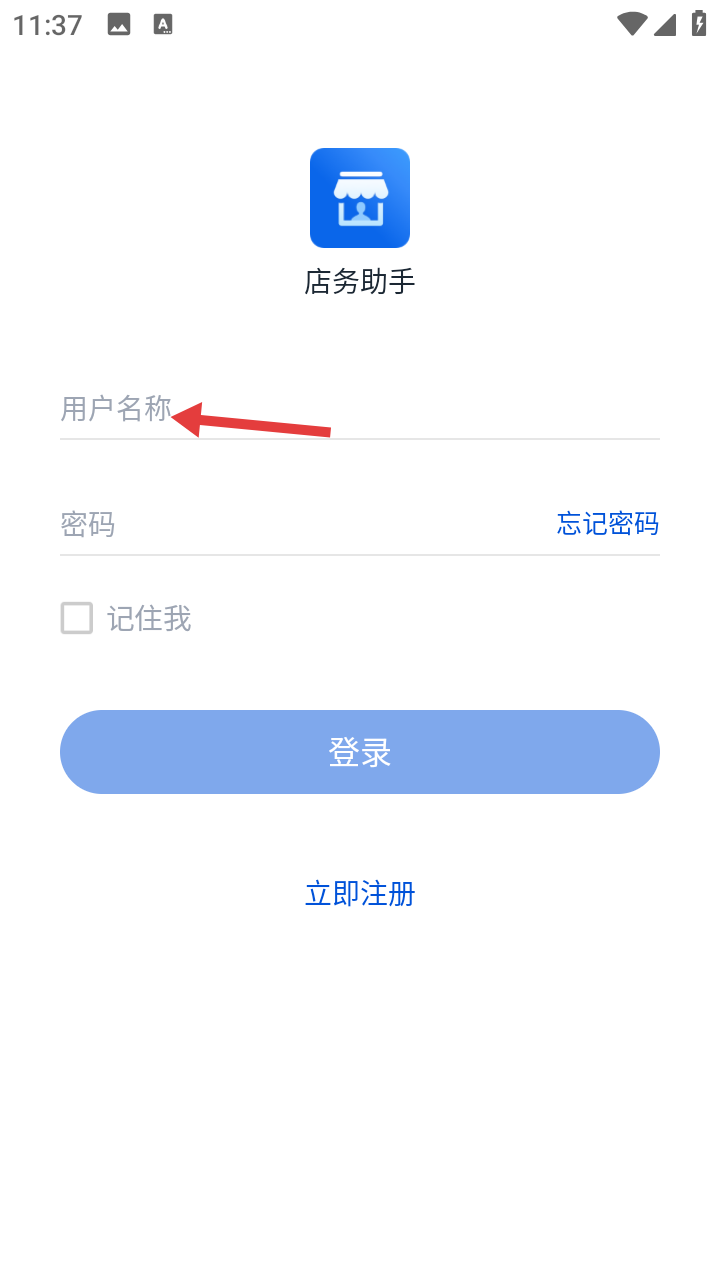Screen dimensions: 720x1280
Task: Check the 记住我 checkbox
Action: (x=77, y=618)
